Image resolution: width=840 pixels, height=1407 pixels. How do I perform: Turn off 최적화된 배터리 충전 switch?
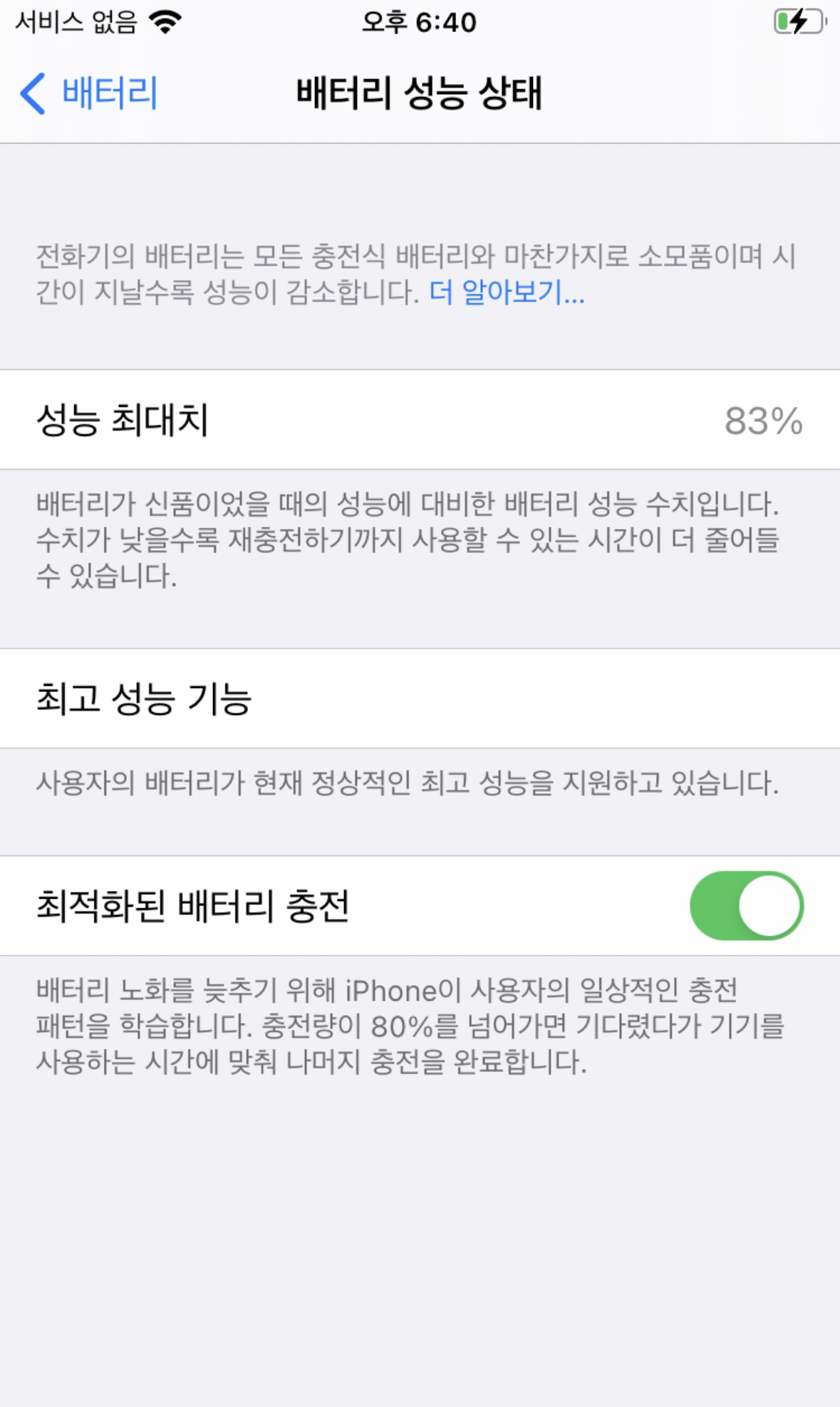[746, 905]
